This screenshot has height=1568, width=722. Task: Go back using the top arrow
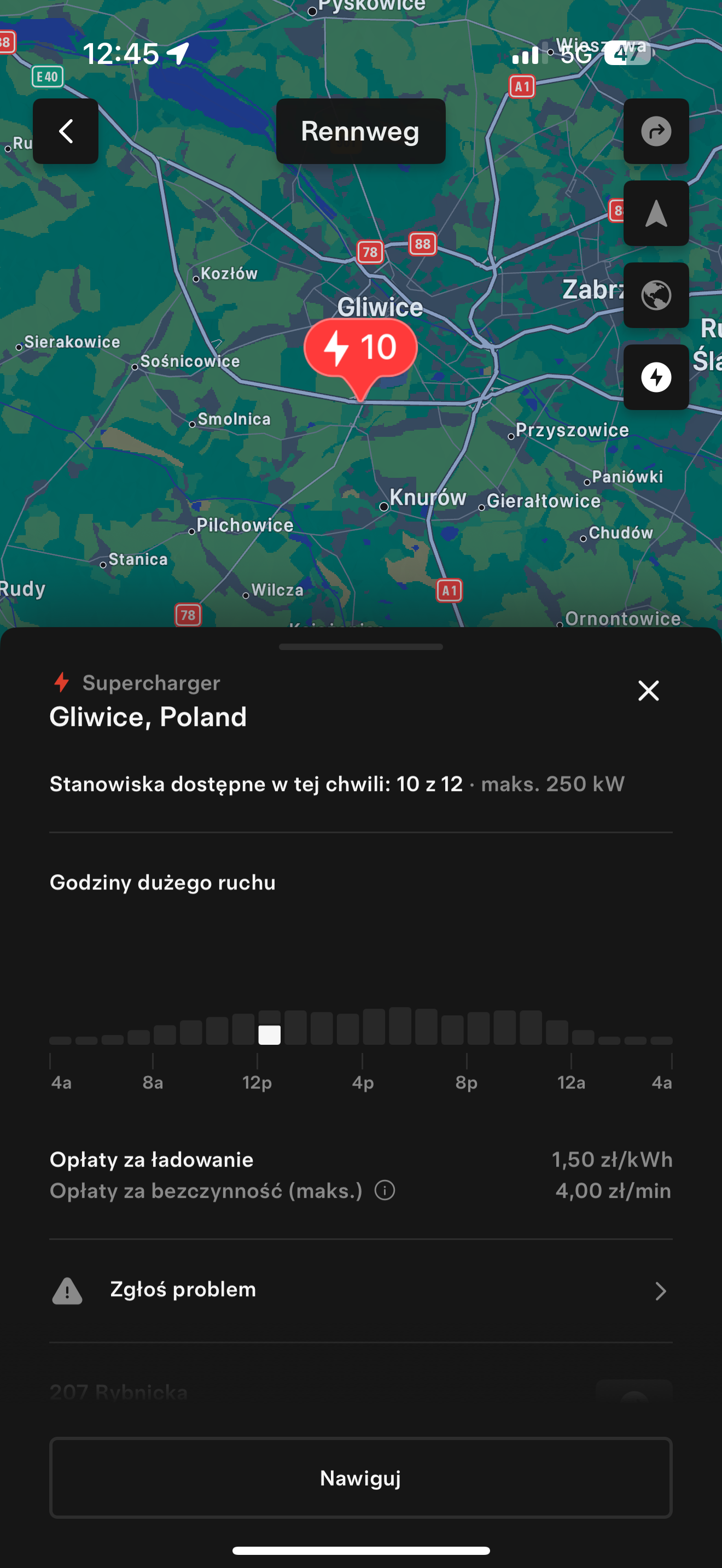tap(65, 131)
